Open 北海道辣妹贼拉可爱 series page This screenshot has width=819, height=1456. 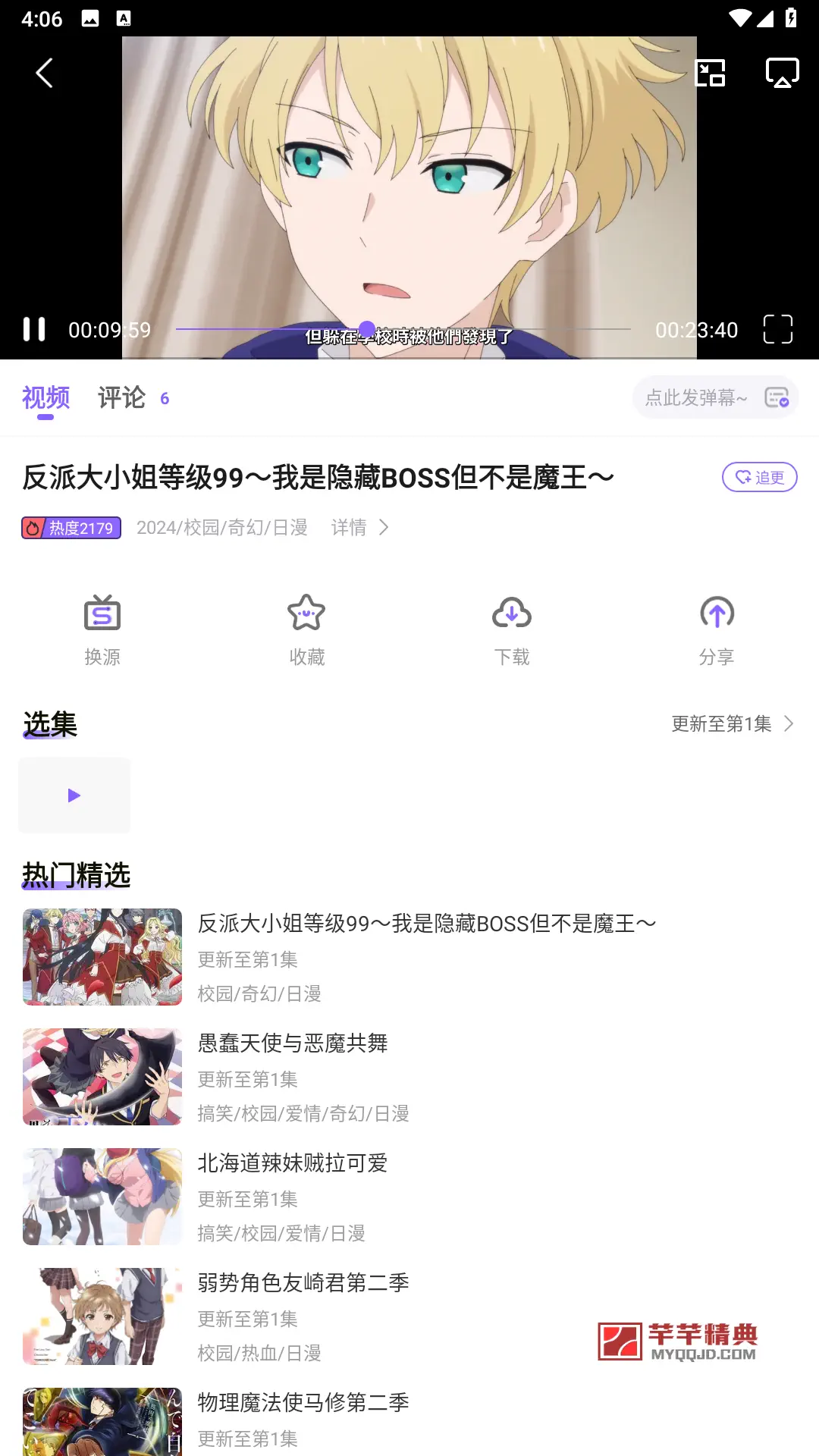pyautogui.click(x=292, y=1163)
